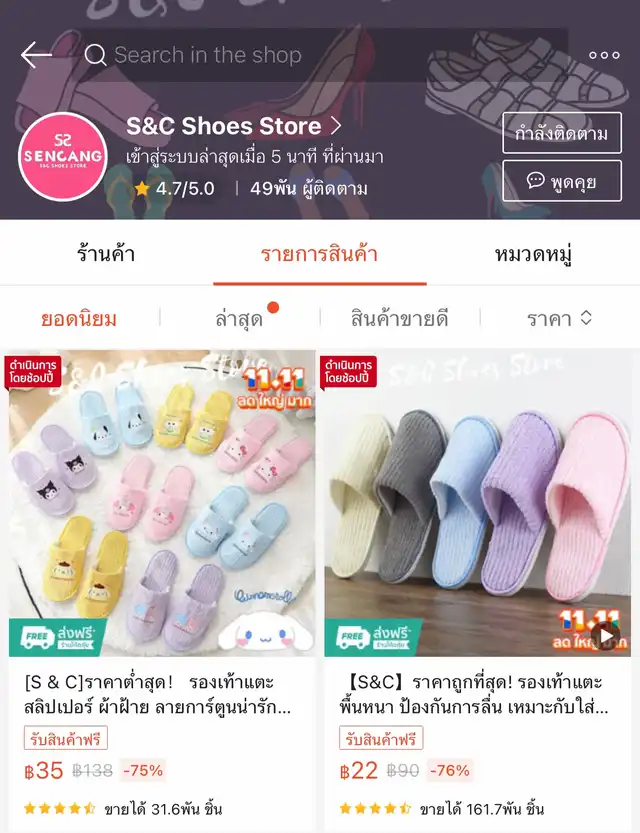Start a chat with พูดคุย button
The image size is (640, 833).
561,181
